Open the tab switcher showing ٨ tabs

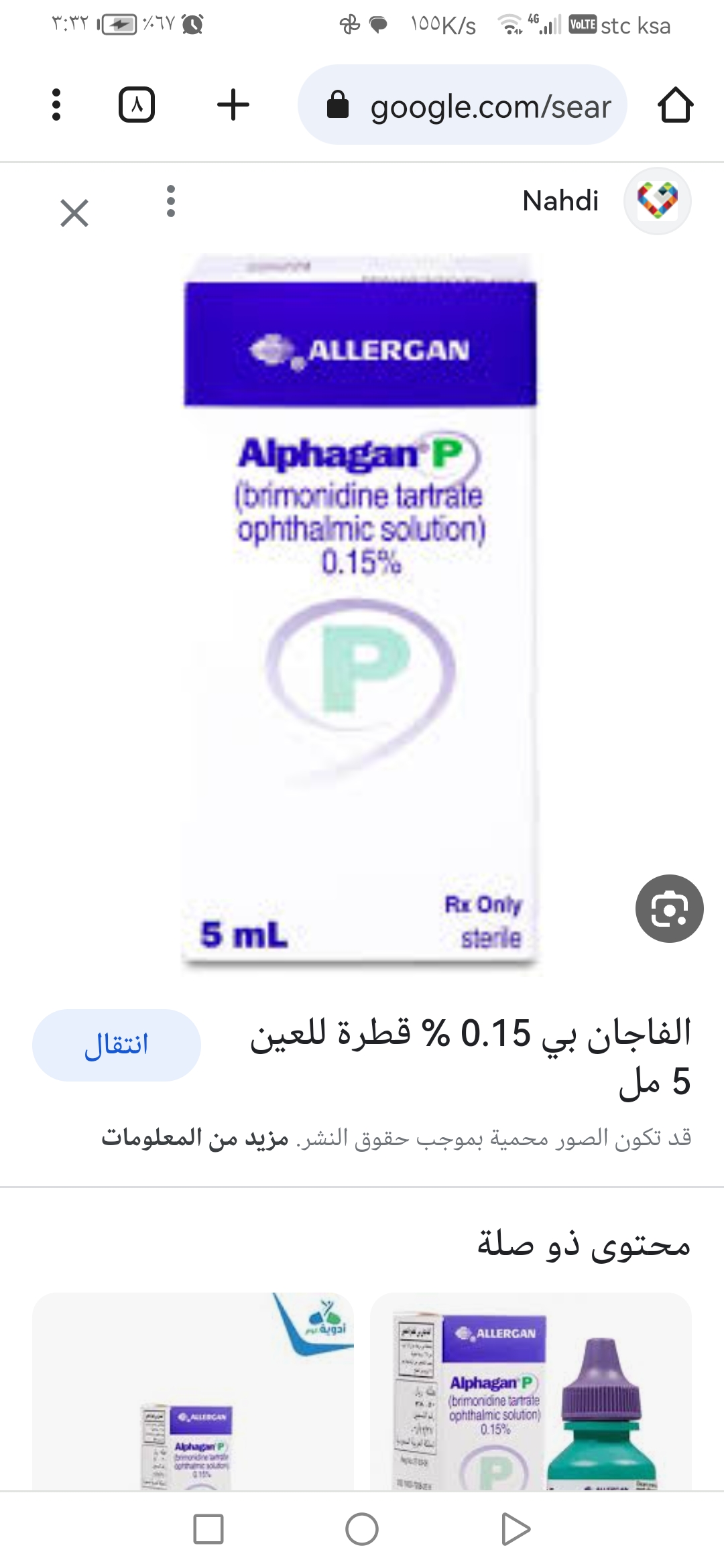coord(137,105)
